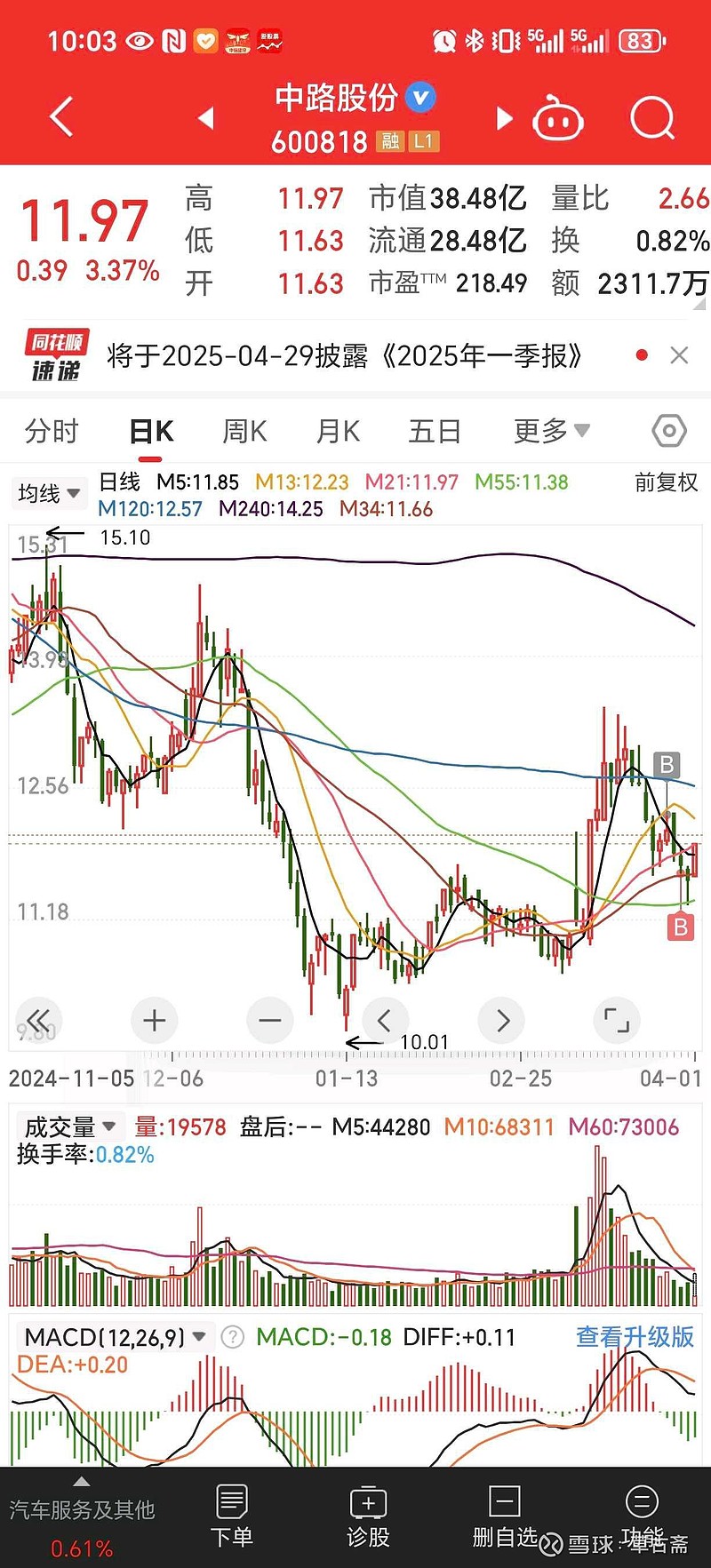This screenshot has height=1568, width=711.
Task: Open the 均线 indicator dropdown
Action: point(49,493)
